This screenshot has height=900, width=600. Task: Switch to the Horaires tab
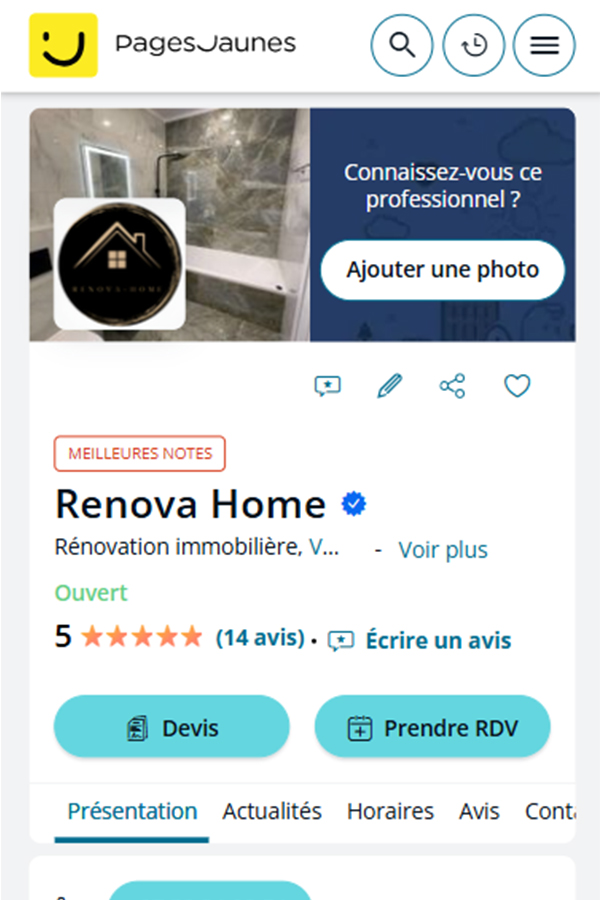click(x=390, y=810)
